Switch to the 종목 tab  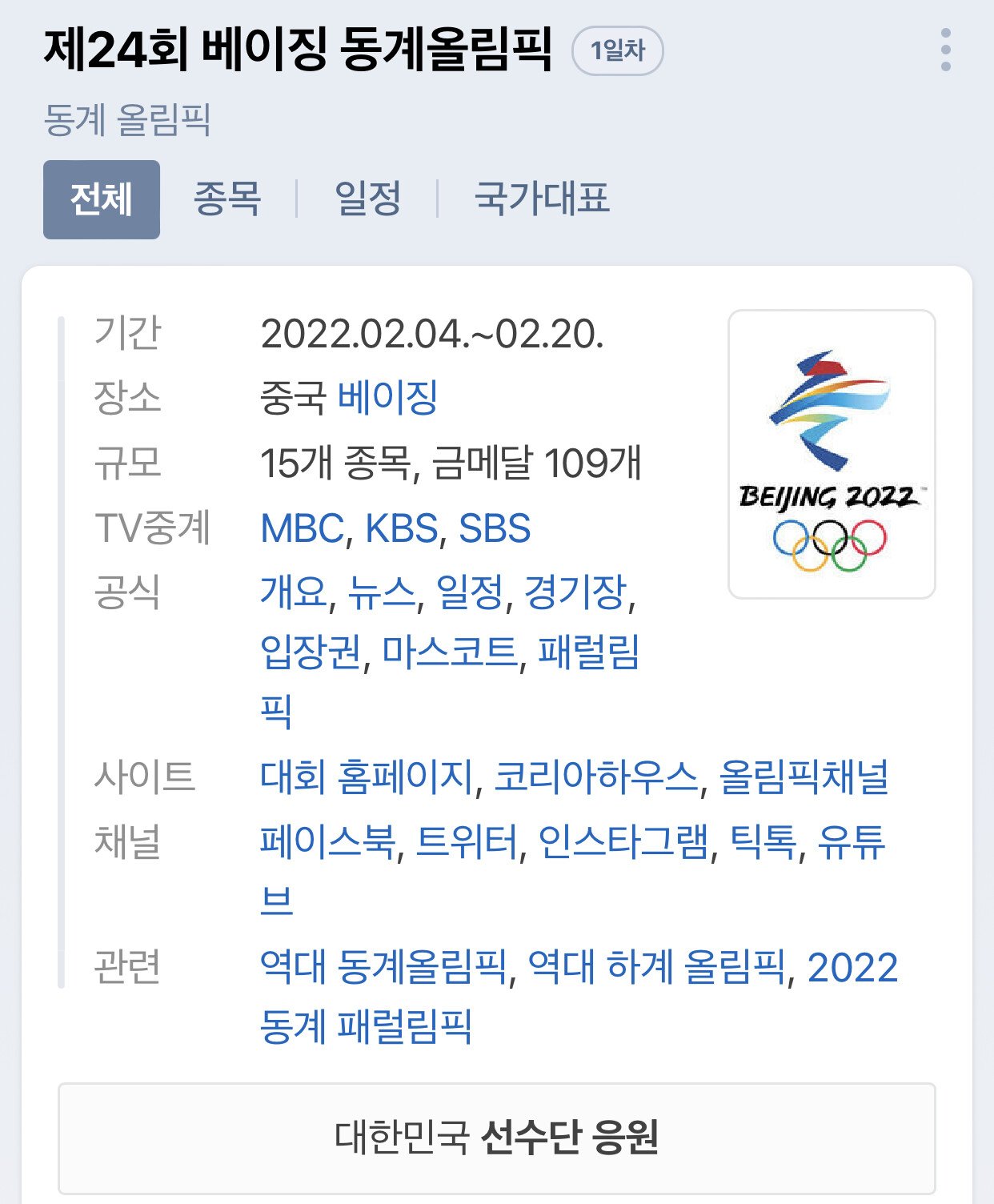pos(227,199)
